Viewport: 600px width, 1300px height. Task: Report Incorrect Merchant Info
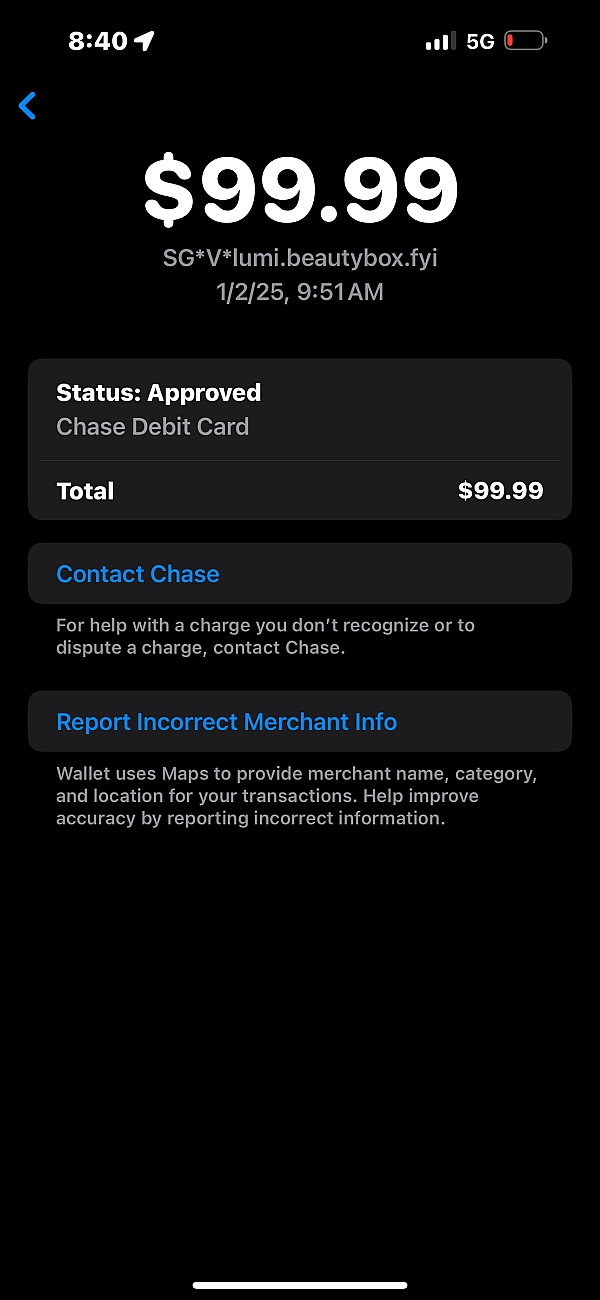coord(300,722)
